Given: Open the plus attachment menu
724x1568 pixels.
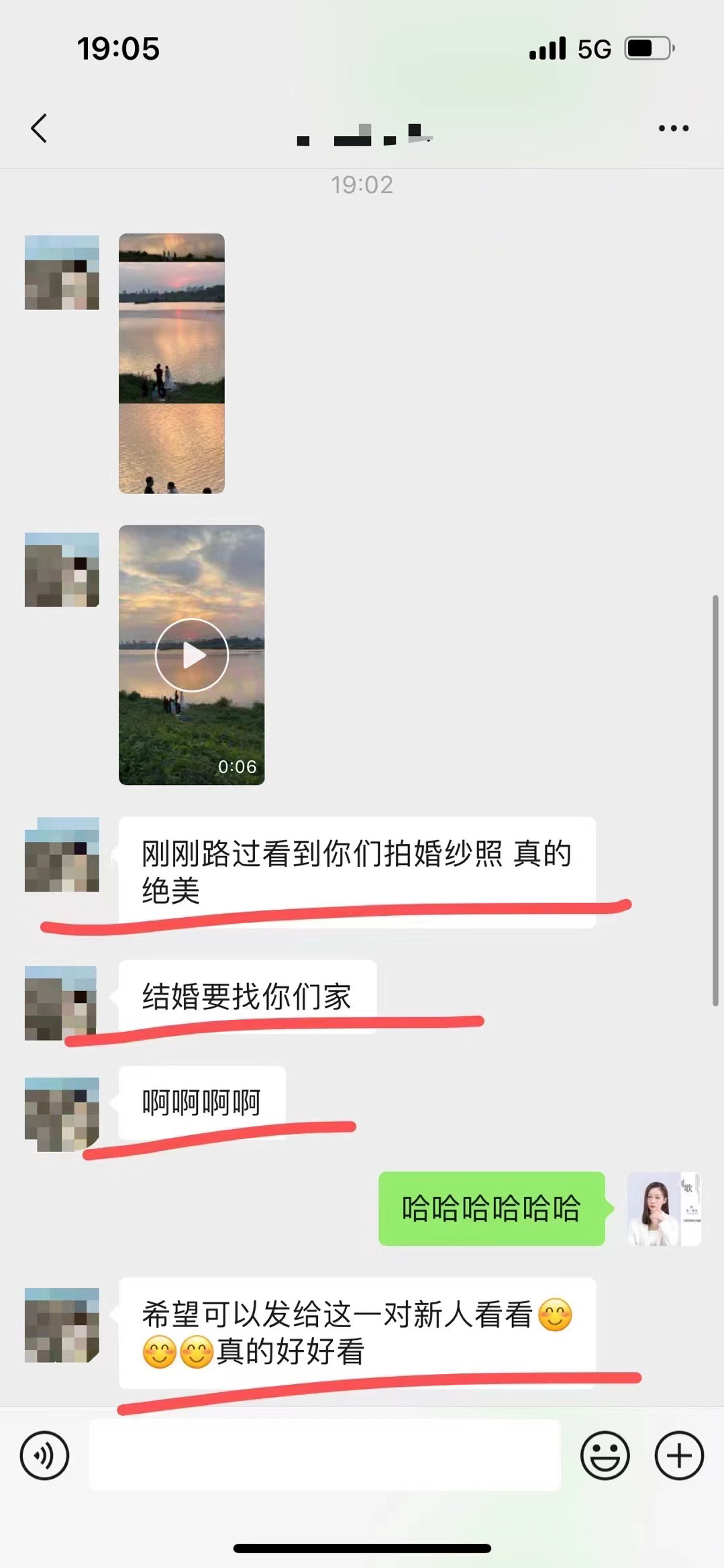Looking at the screenshot, I should (x=679, y=1455).
